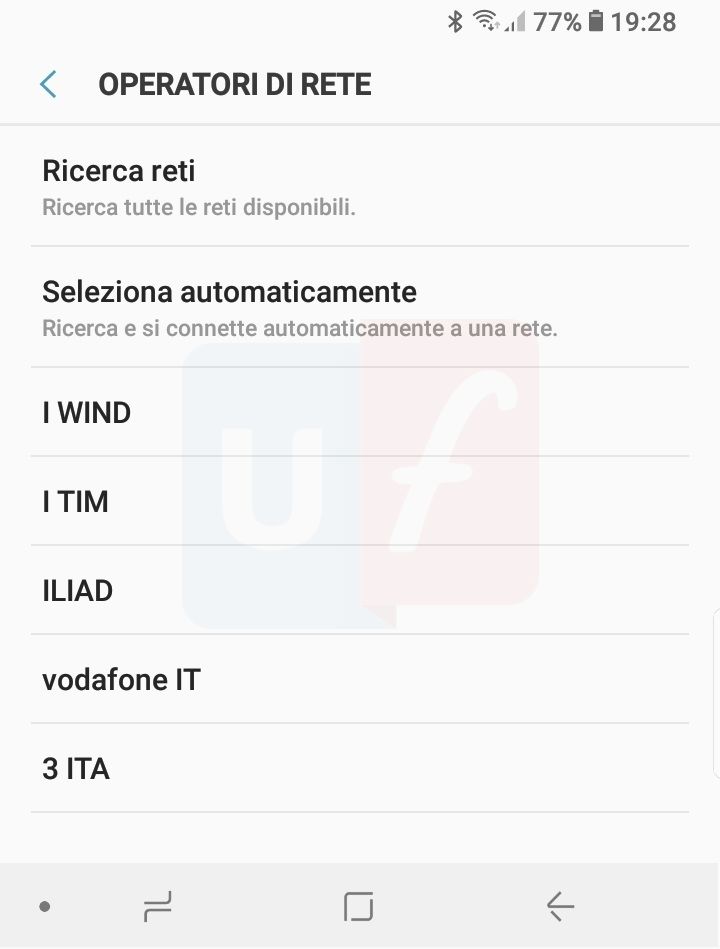Viewport: 720px width, 949px height.
Task: Select the I TIM network
Action: [x=360, y=502]
